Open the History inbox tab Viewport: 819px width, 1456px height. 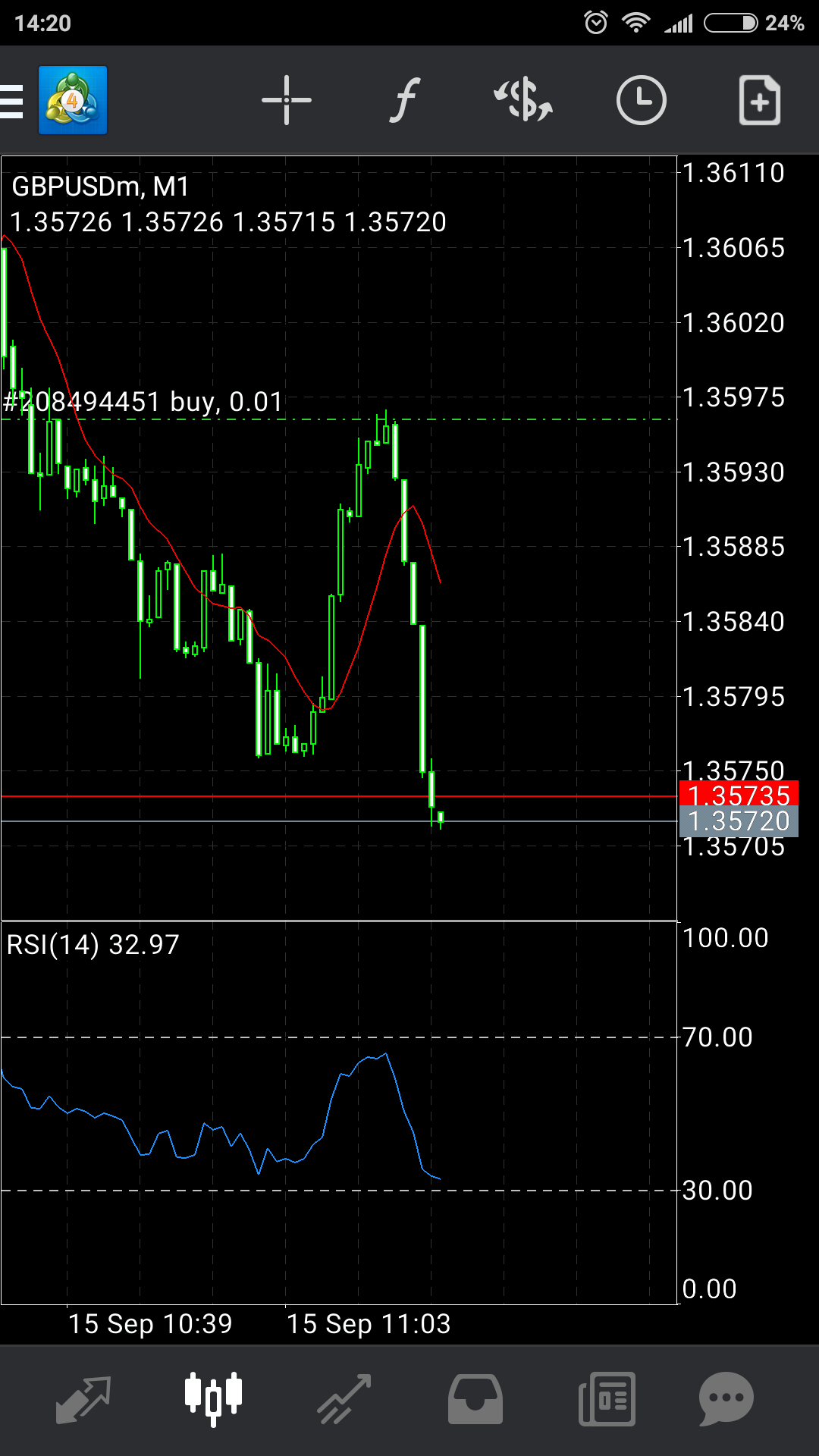tap(475, 1400)
